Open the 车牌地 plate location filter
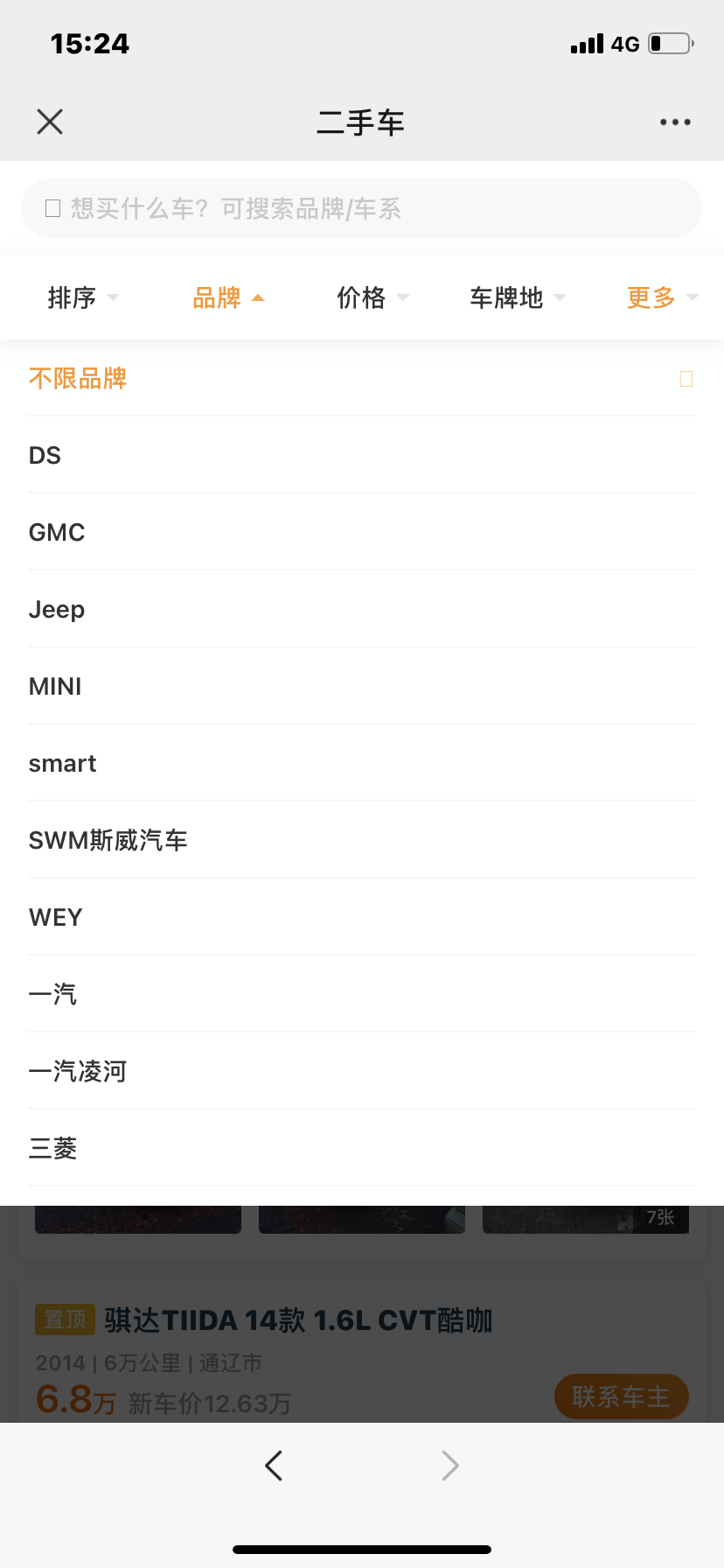724x1568 pixels. click(518, 297)
